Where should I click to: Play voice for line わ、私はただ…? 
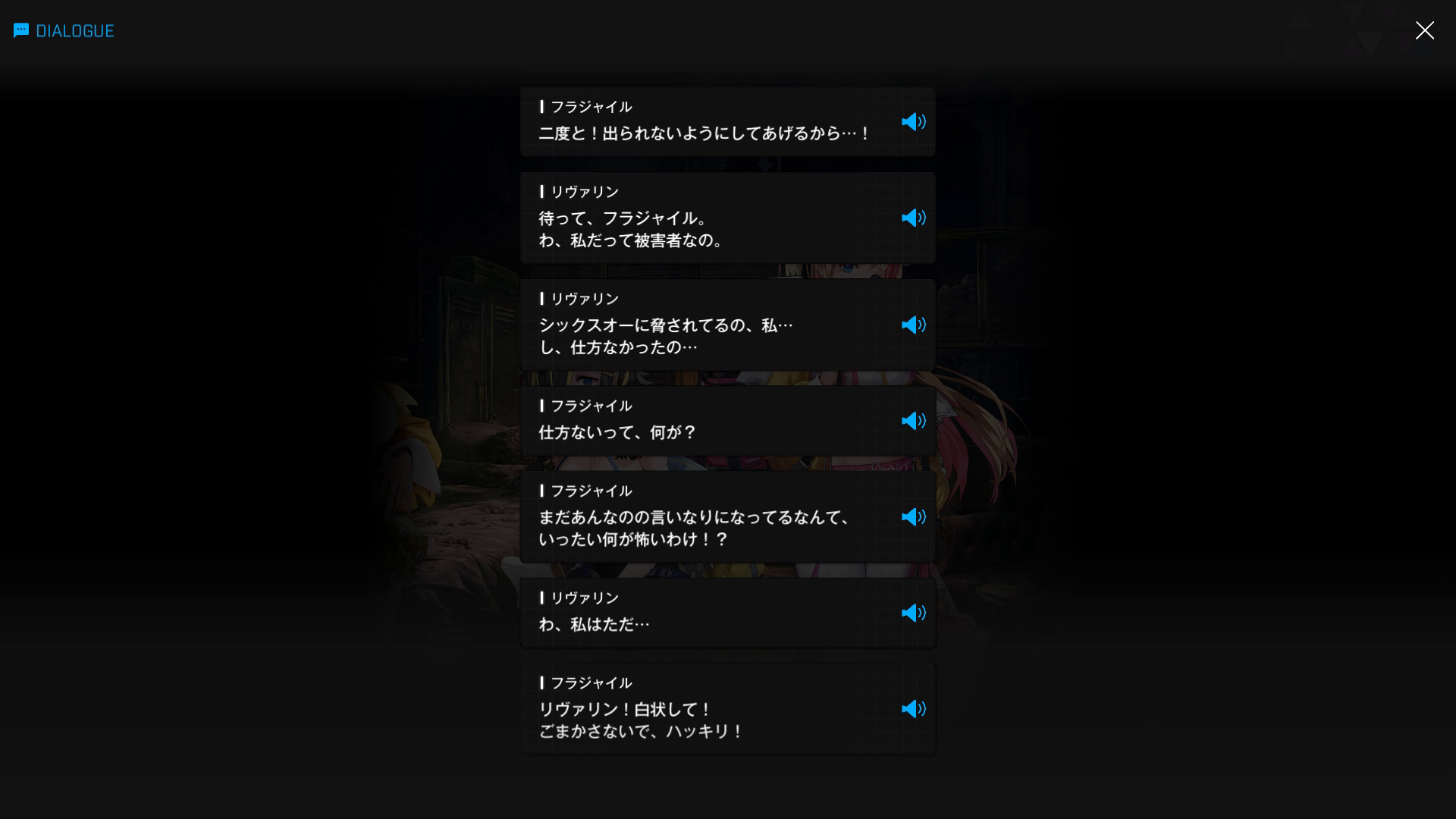(913, 613)
